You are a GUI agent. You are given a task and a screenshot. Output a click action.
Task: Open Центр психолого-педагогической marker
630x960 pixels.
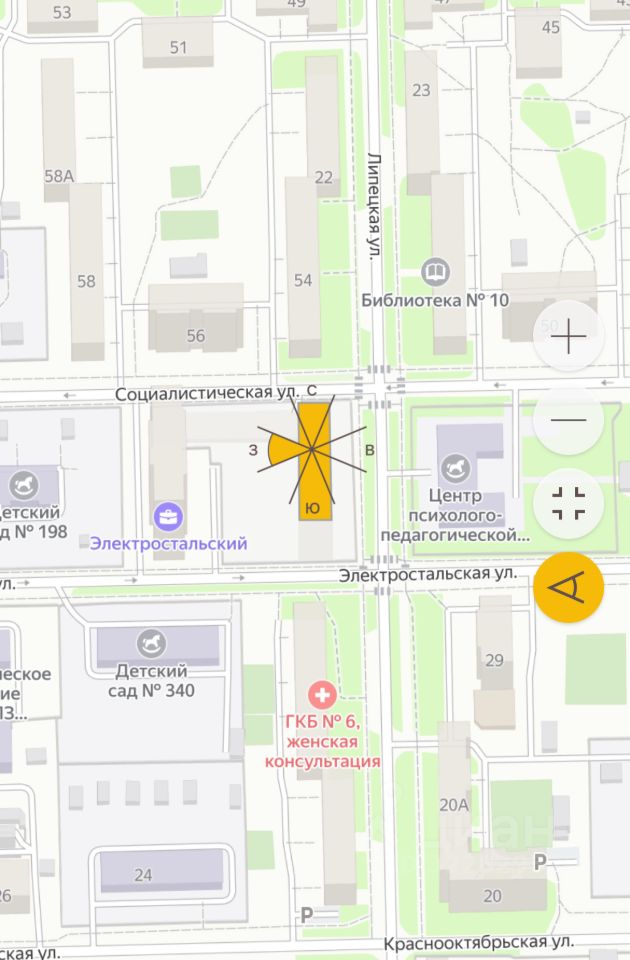pyautogui.click(x=459, y=466)
